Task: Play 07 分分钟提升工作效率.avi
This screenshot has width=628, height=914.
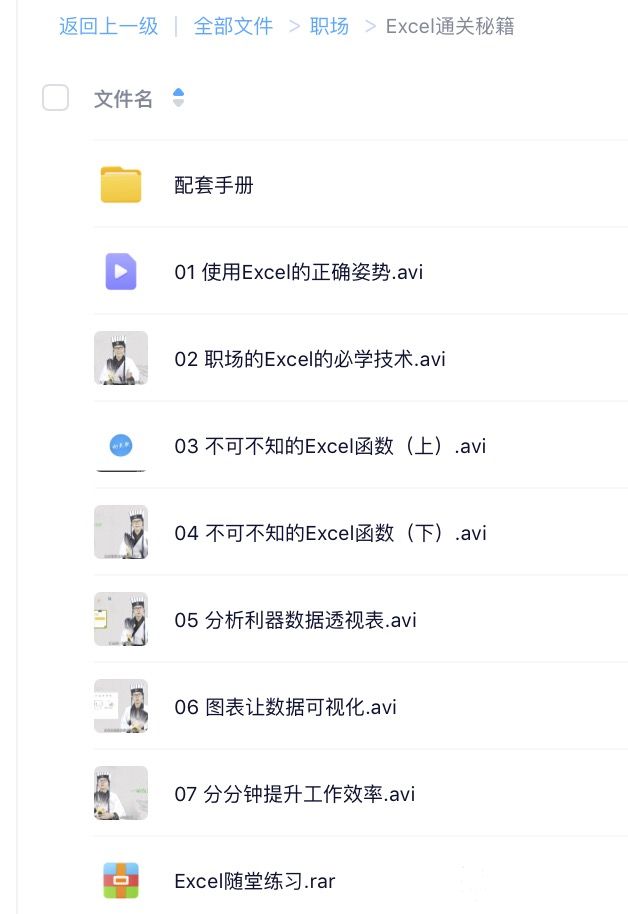Action: (x=294, y=794)
